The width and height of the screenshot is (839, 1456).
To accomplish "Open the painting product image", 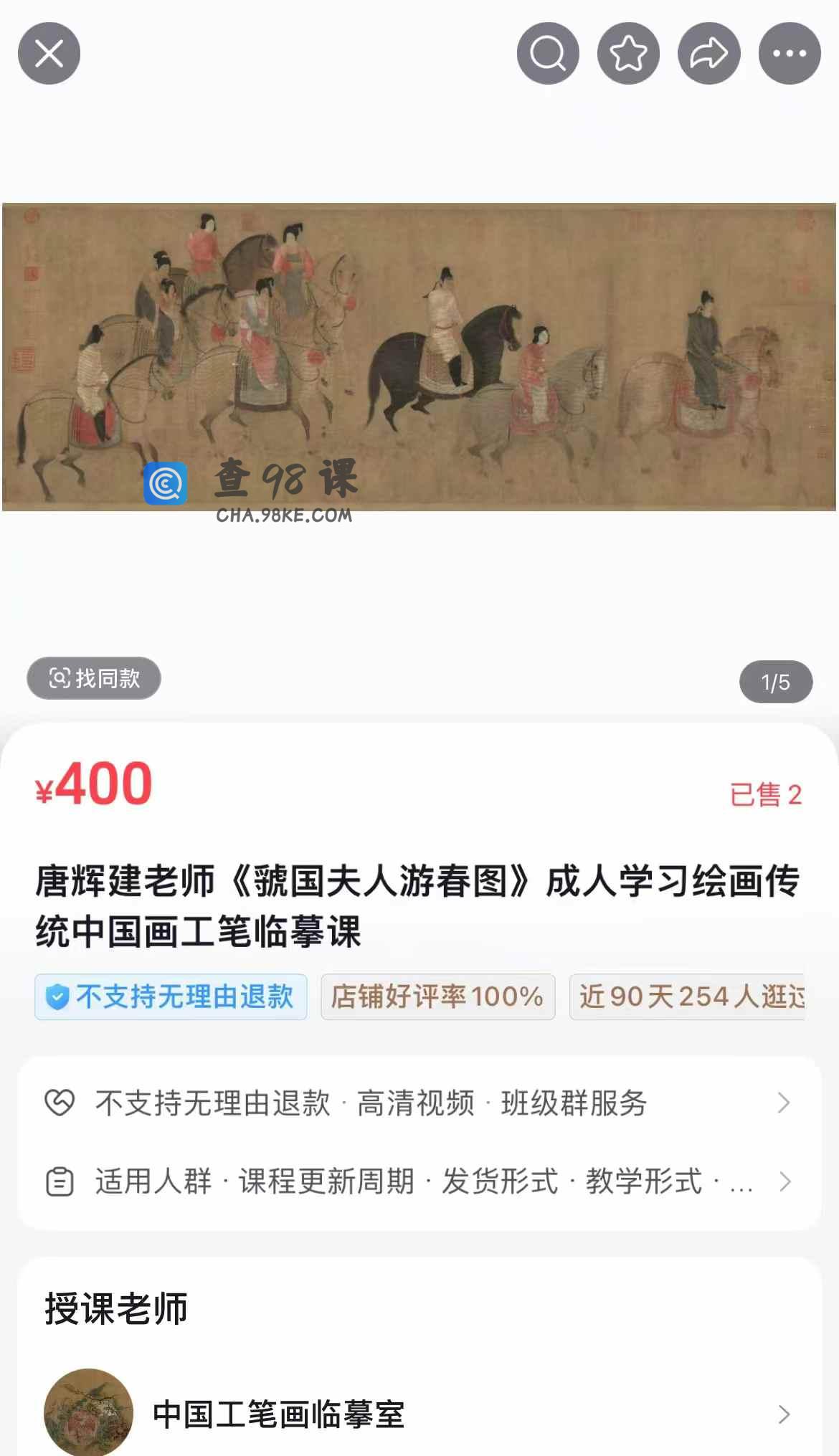I will (419, 356).
